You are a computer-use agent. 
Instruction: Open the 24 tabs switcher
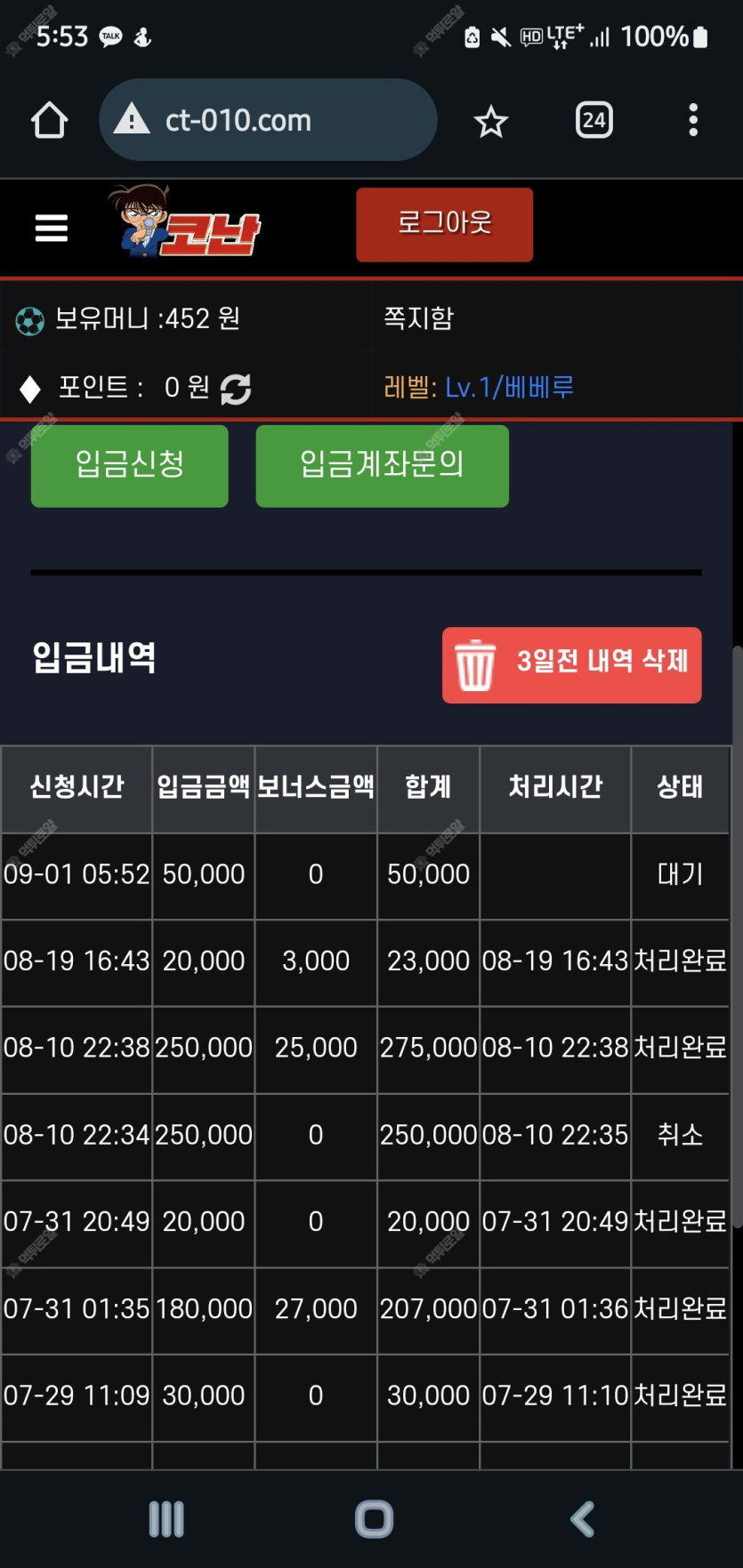[x=594, y=120]
